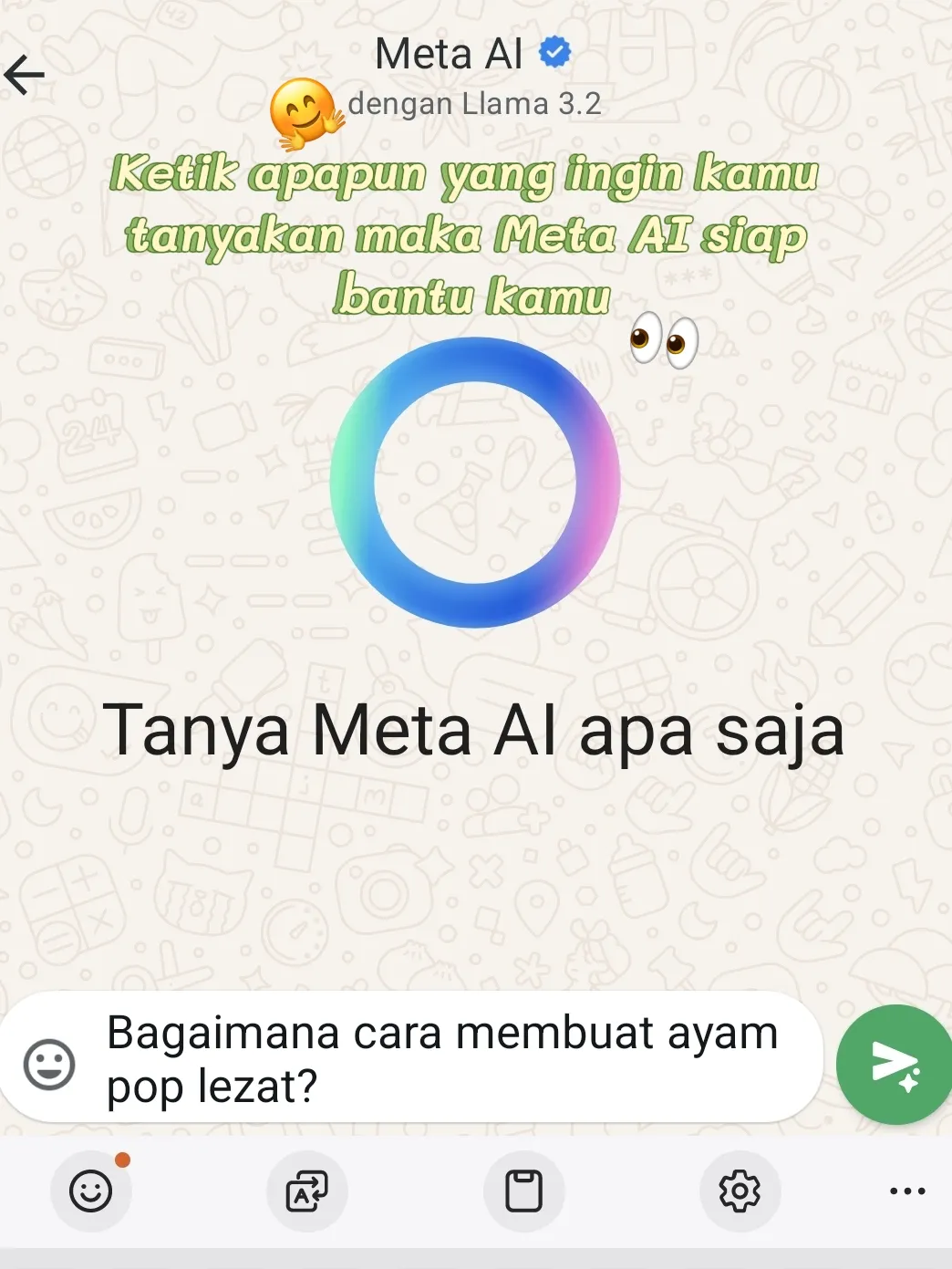Open the keyboard's translate tool
The width and height of the screenshot is (952, 1269).
pyautogui.click(x=307, y=1191)
